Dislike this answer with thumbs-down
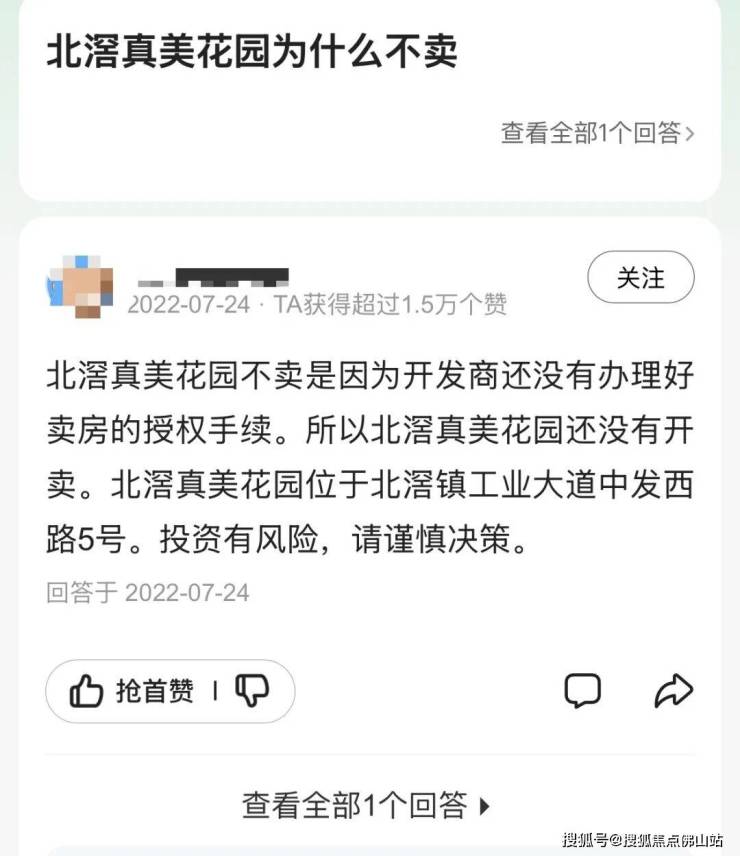Image resolution: width=740 pixels, height=856 pixels. [252, 690]
